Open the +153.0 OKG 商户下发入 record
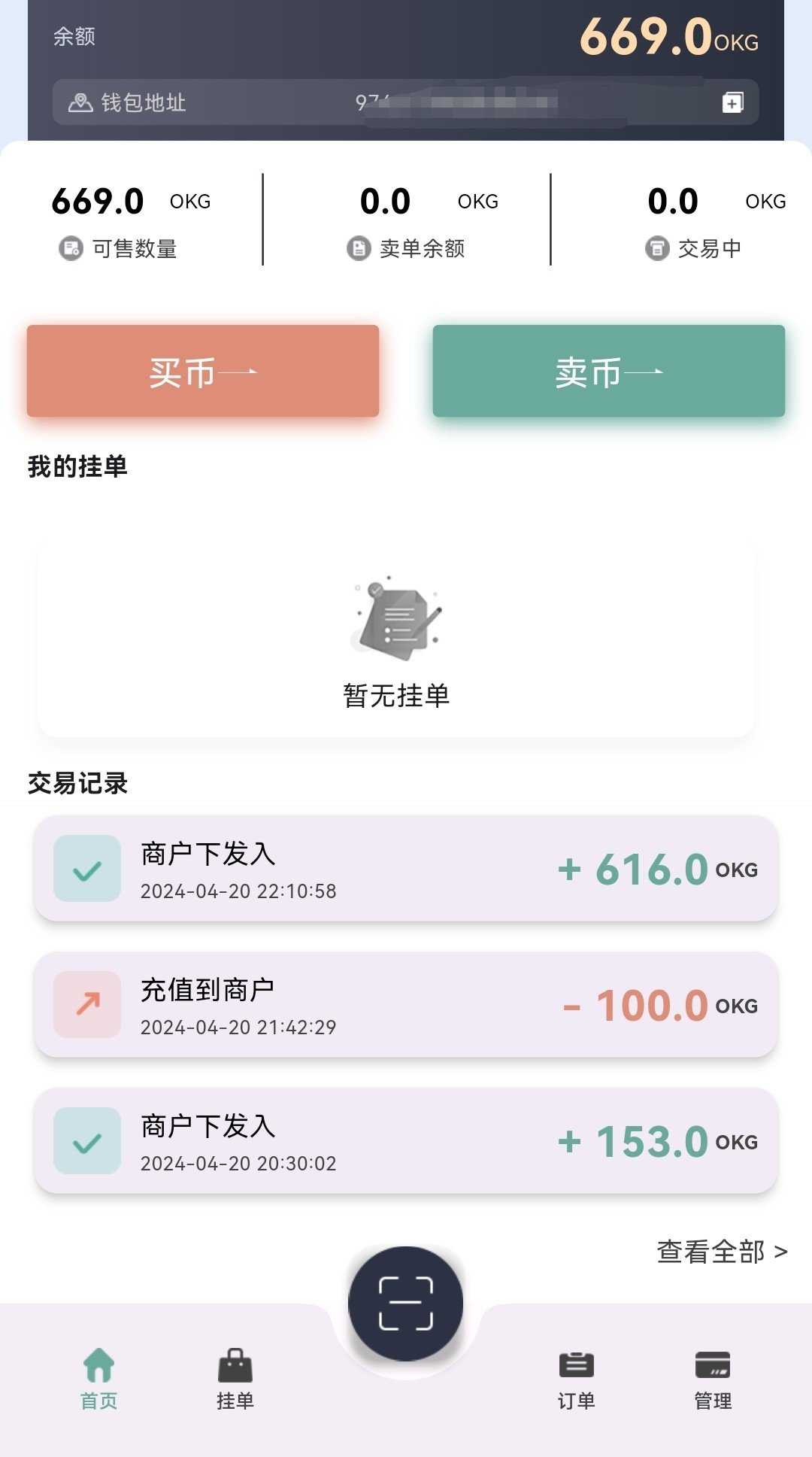 [406, 1141]
